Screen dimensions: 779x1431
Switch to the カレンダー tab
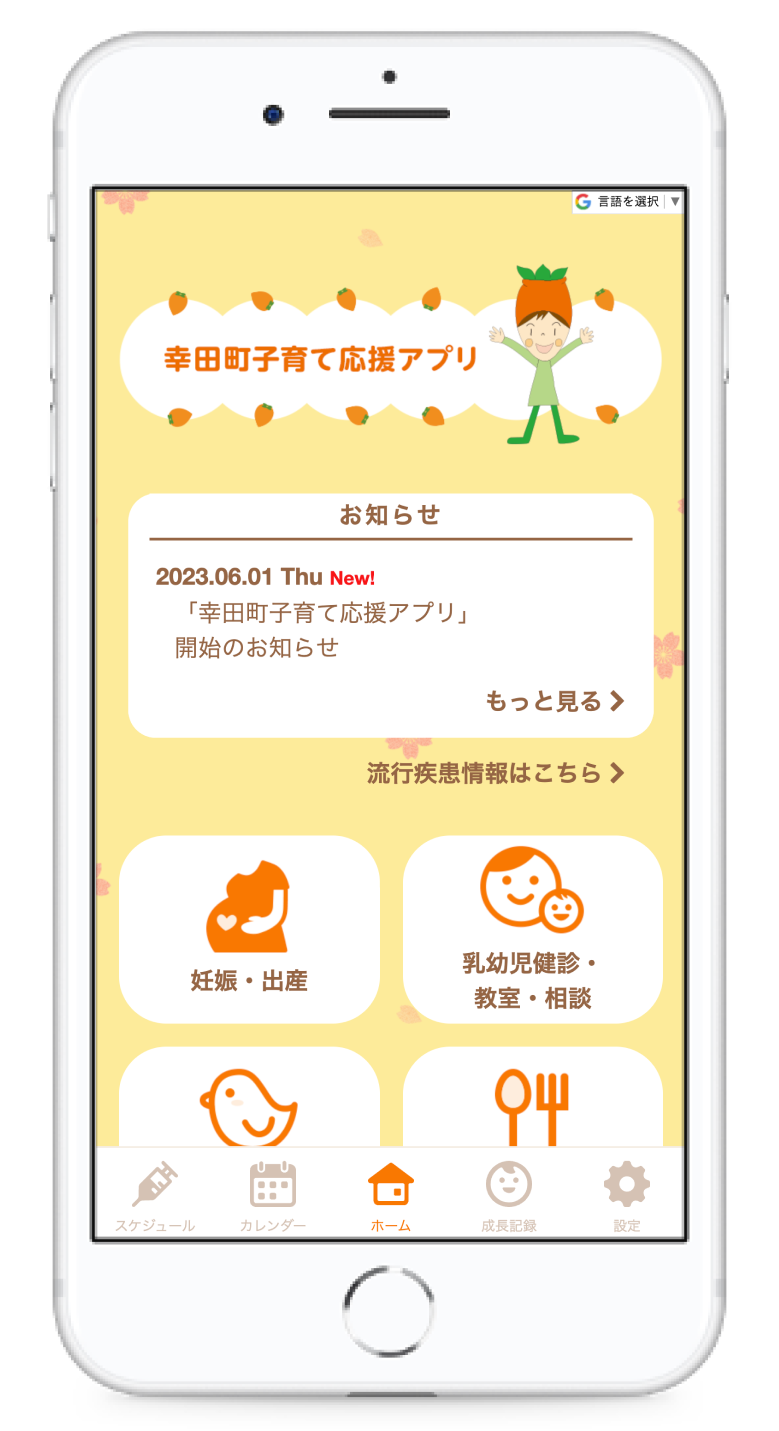273,1195
